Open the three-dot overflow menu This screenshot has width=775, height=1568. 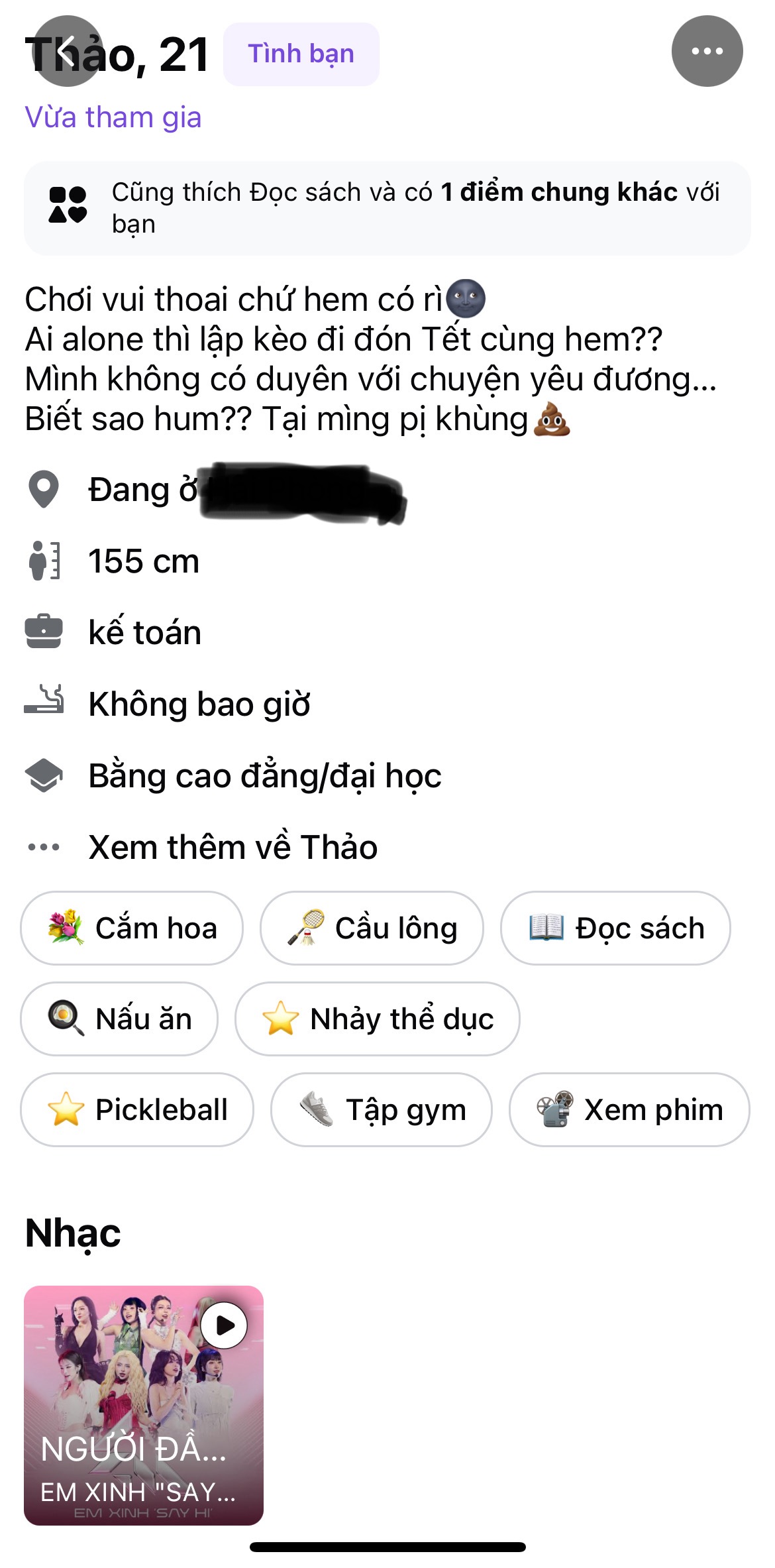[x=707, y=51]
